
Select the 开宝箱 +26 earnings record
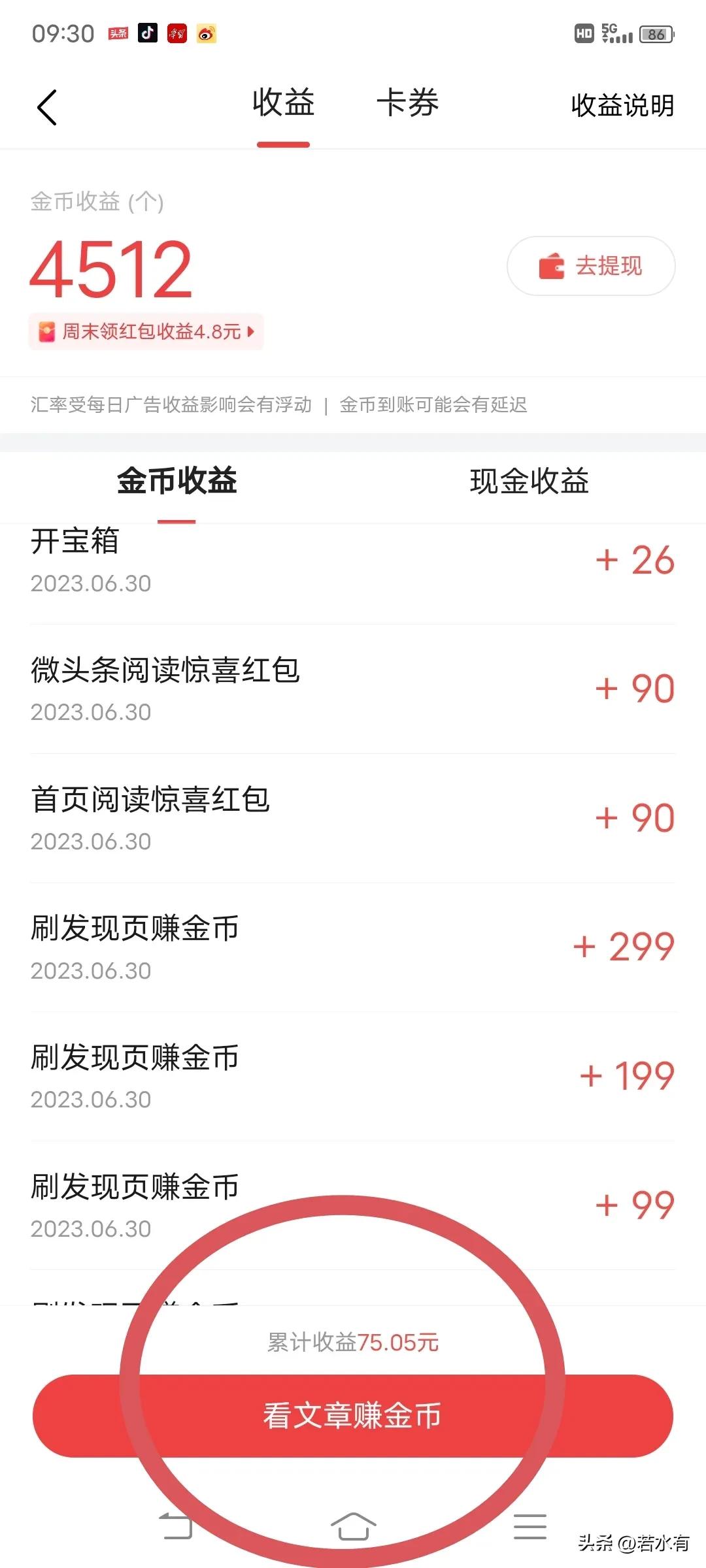353,562
